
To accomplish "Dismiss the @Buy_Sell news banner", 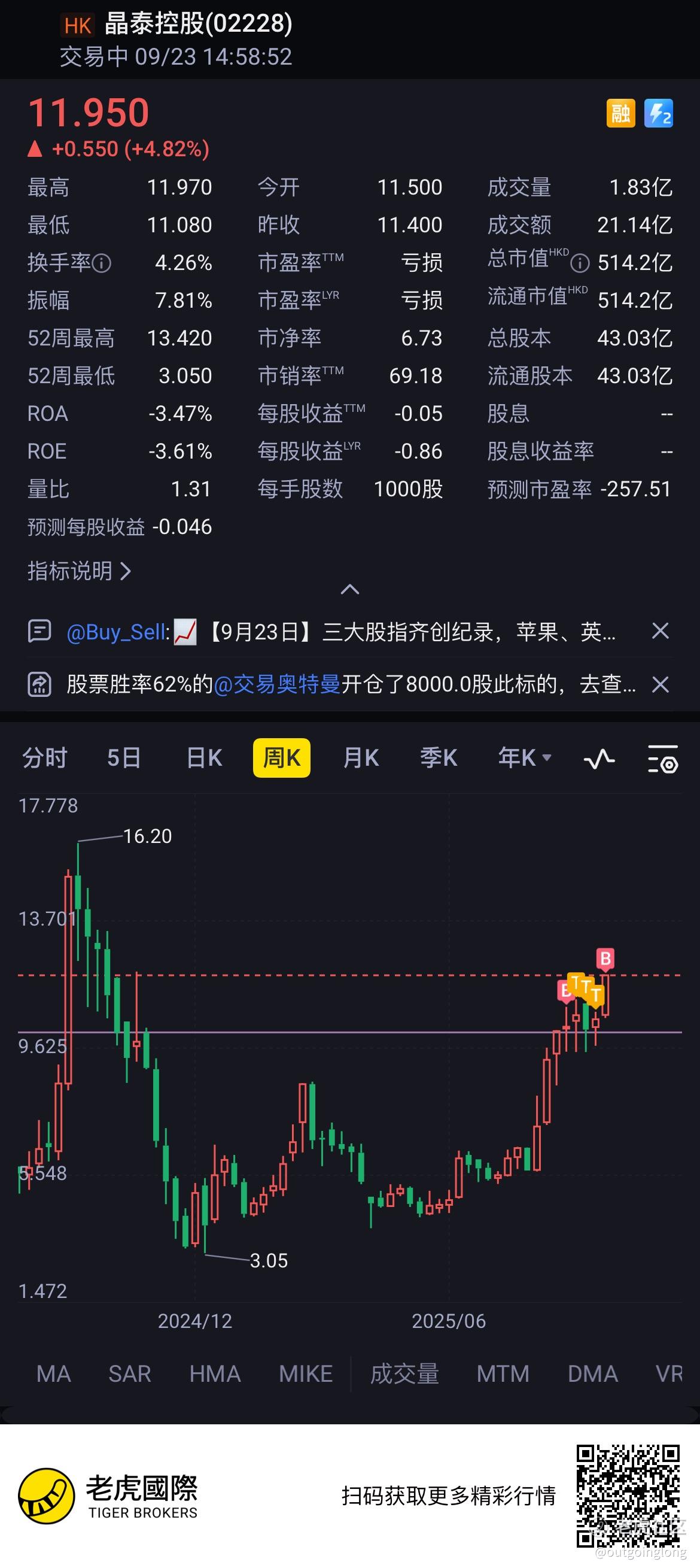I will [660, 631].
